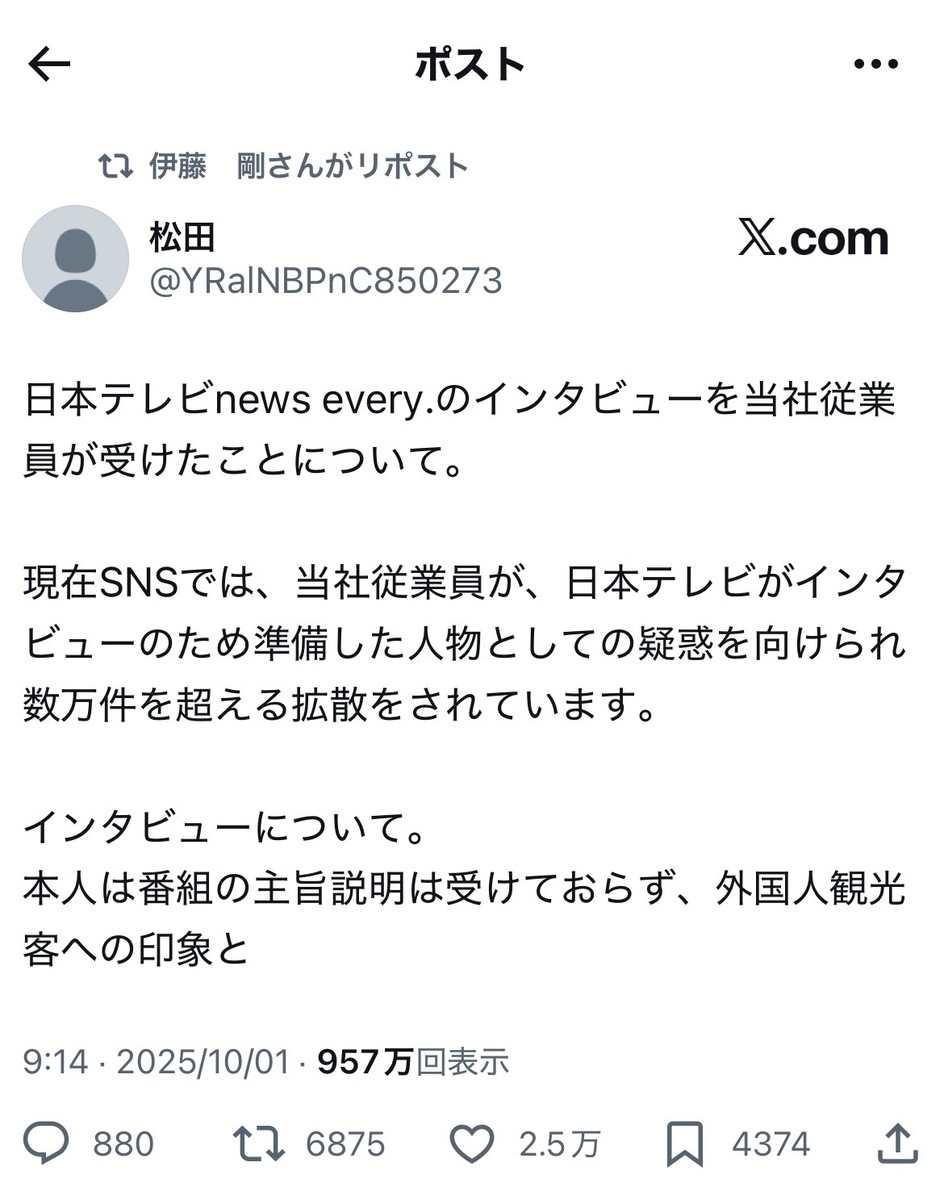Screen dimensions: 944x1200
Task: Bookmark this post
Action: click(686, 1143)
